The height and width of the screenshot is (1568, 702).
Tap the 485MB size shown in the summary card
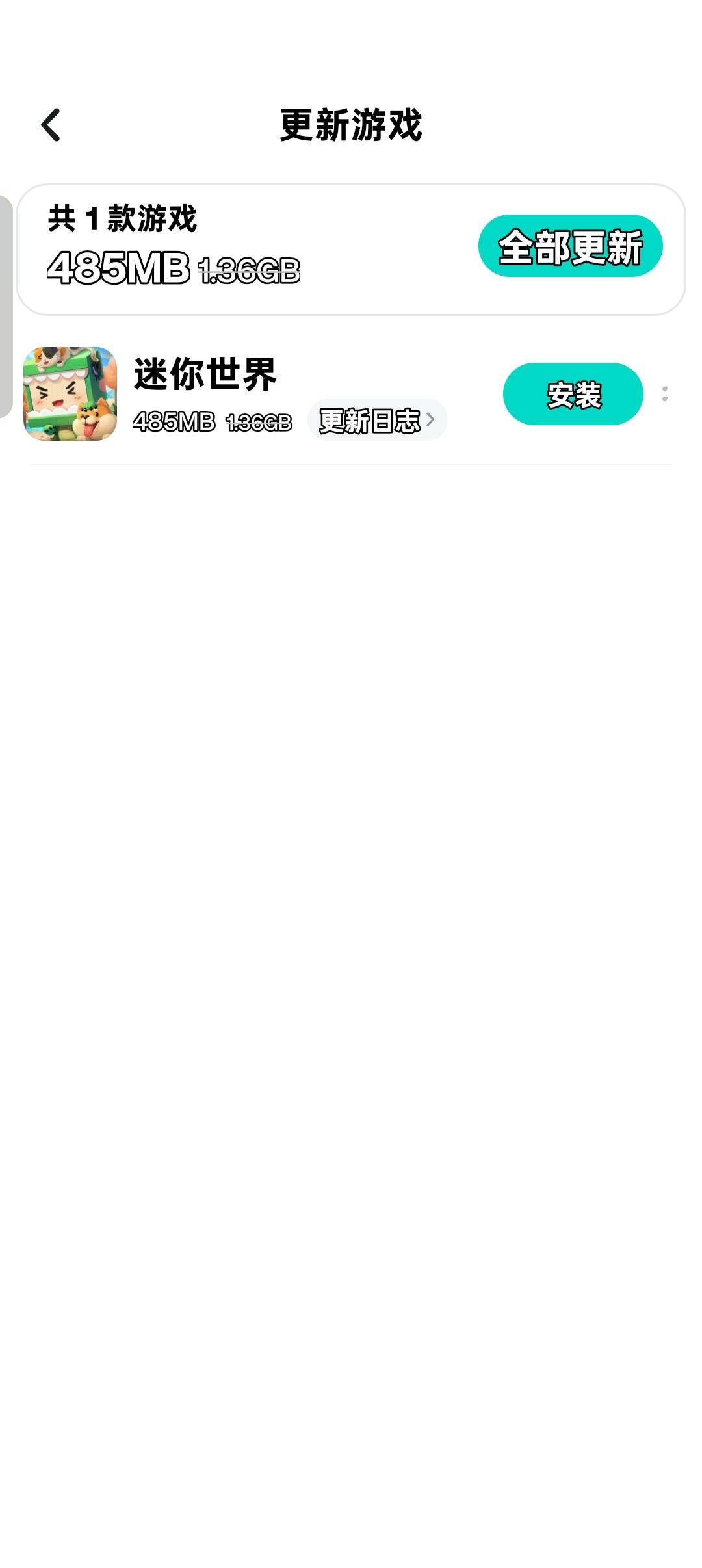pyautogui.click(x=117, y=268)
